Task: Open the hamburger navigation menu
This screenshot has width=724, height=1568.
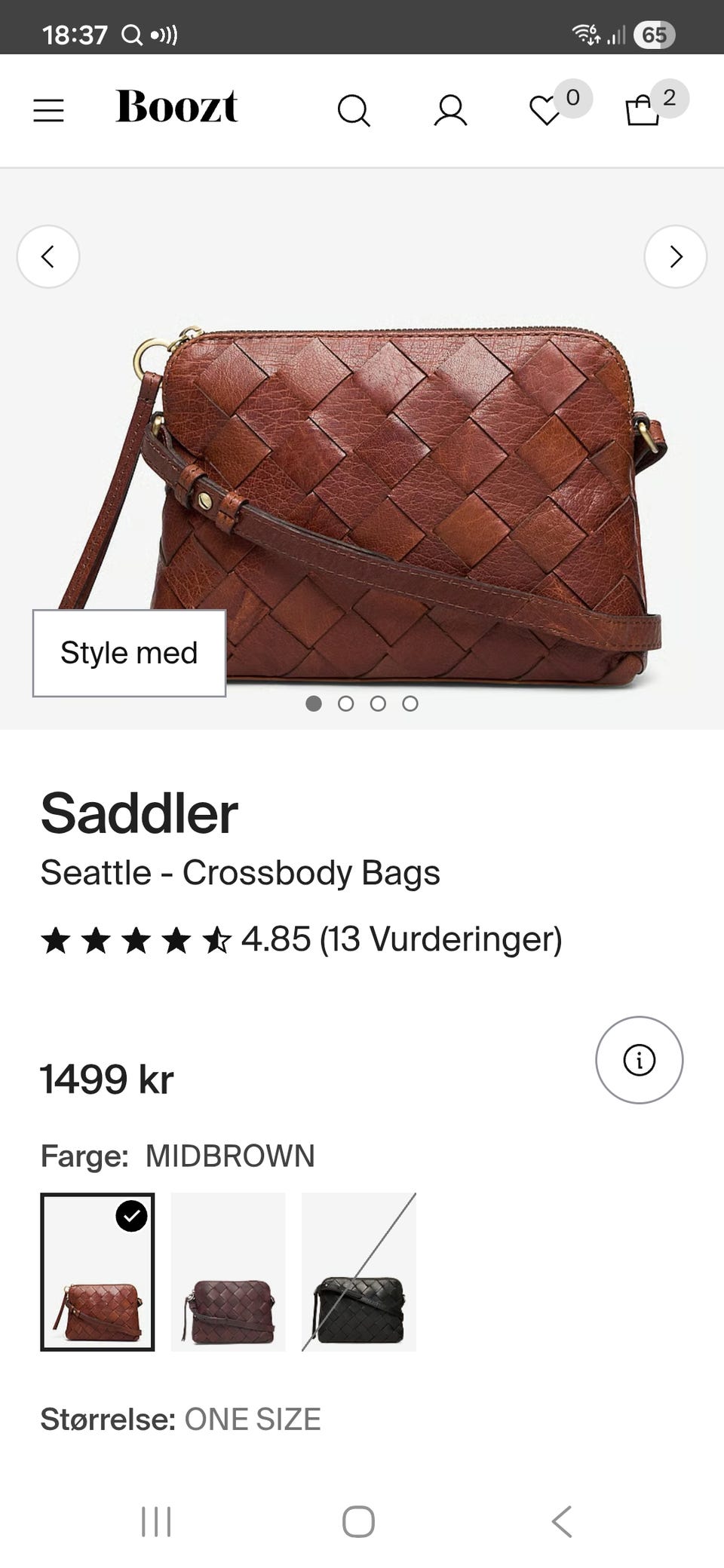Action: 48,110
